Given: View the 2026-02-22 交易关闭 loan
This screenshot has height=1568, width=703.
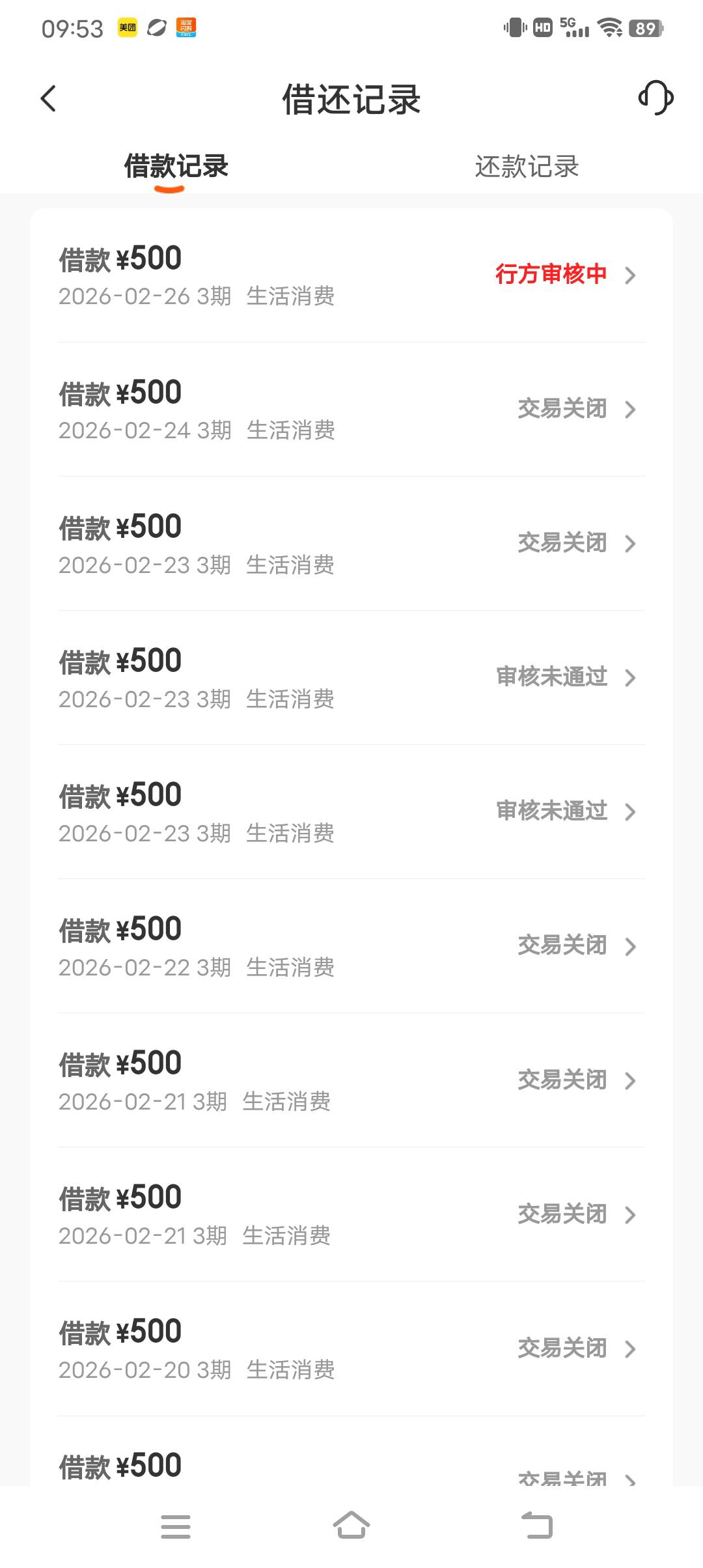Looking at the screenshot, I should coord(351,946).
